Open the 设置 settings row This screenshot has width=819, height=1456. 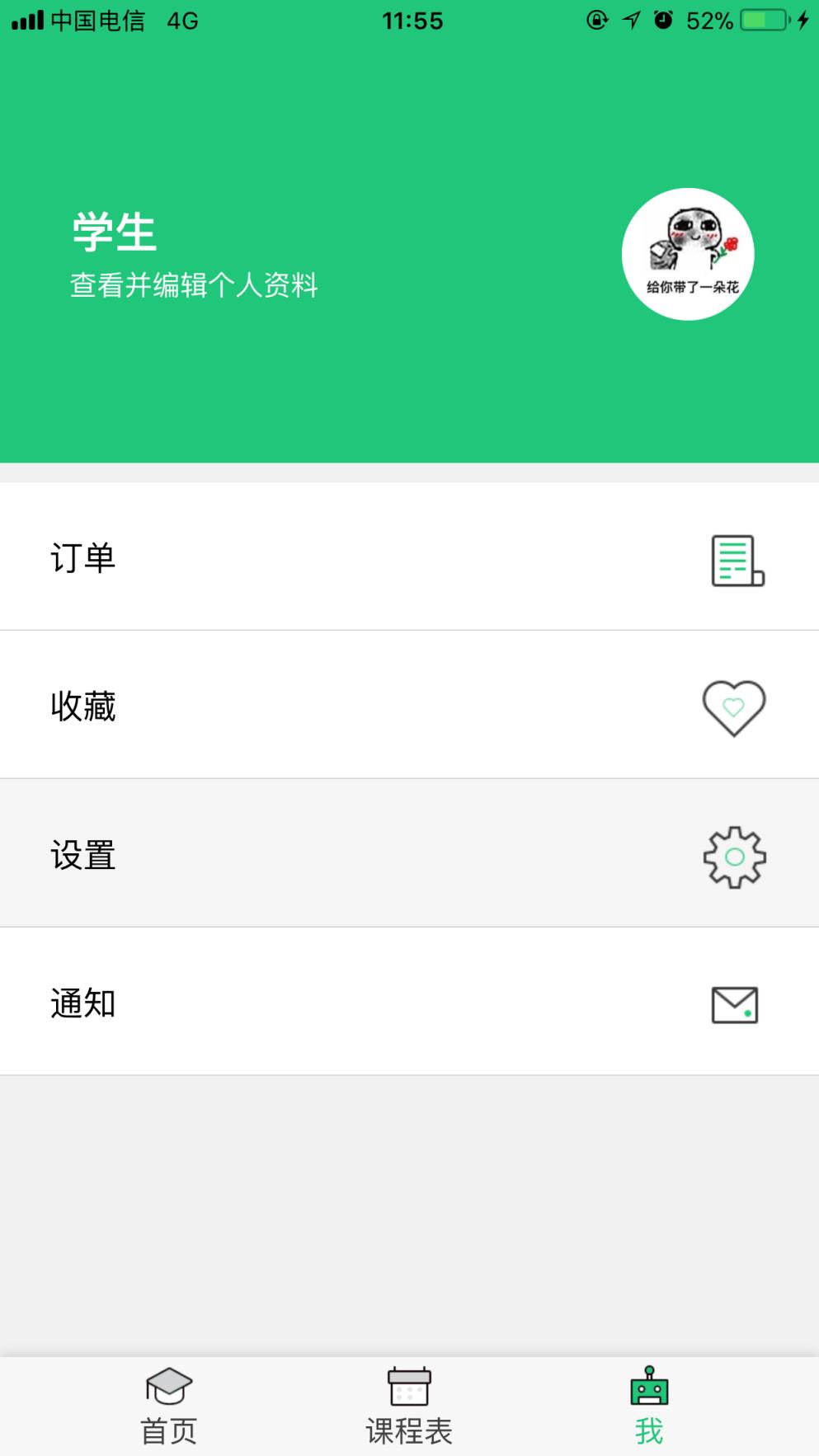330,856
